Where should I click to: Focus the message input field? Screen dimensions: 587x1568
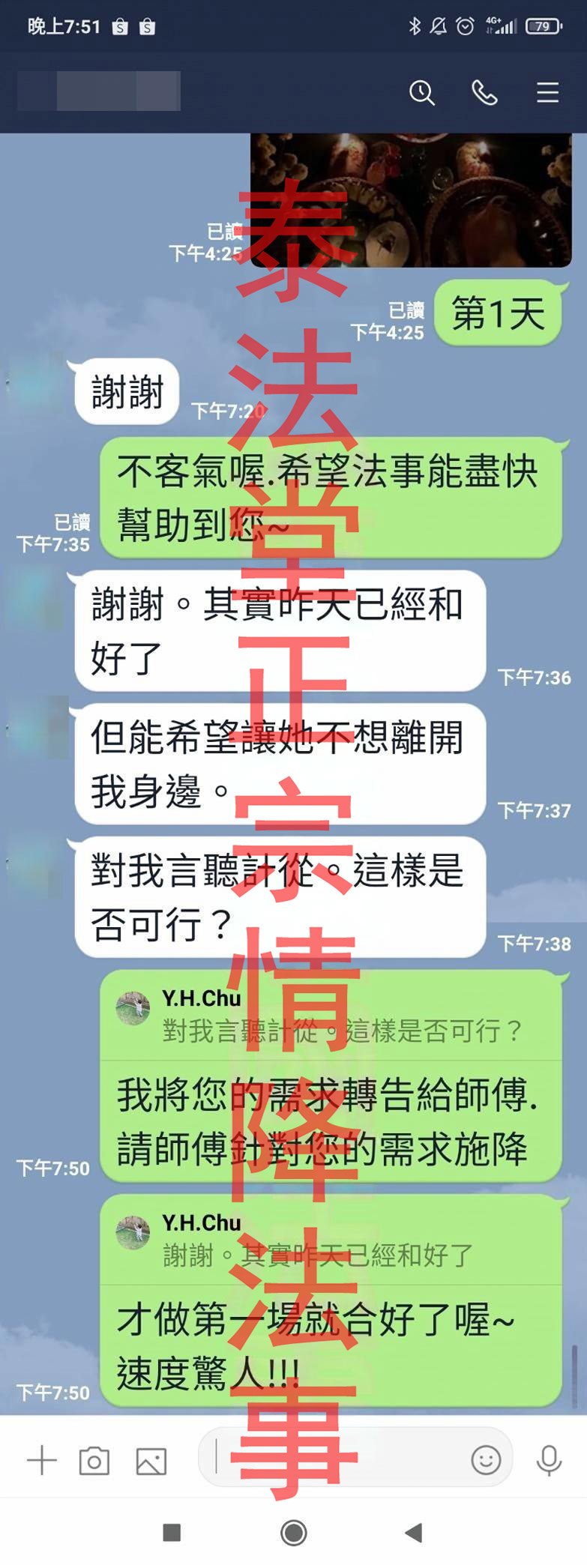pos(337,1458)
